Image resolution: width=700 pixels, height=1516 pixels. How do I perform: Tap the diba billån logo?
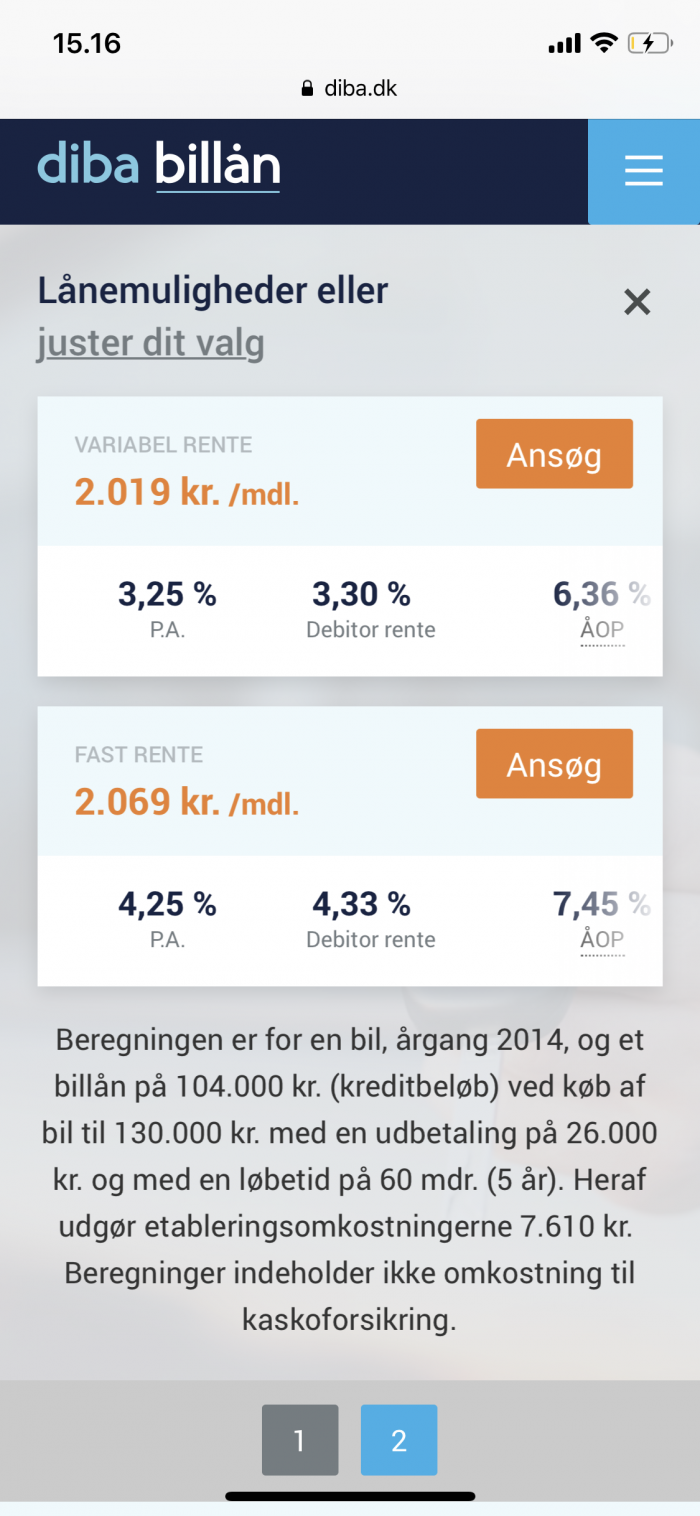click(x=159, y=166)
